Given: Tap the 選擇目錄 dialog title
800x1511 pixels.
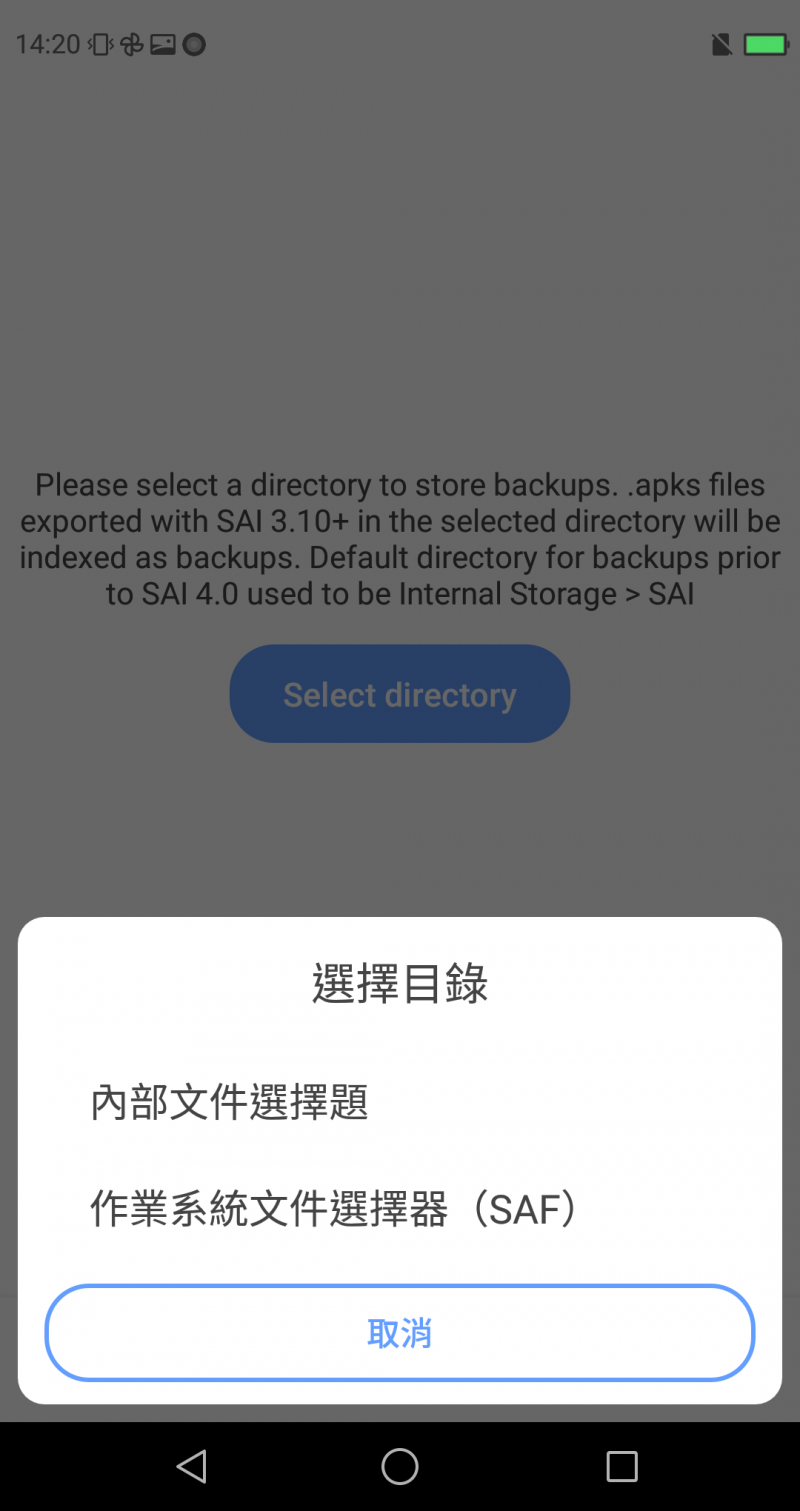Looking at the screenshot, I should pyautogui.click(x=399, y=983).
